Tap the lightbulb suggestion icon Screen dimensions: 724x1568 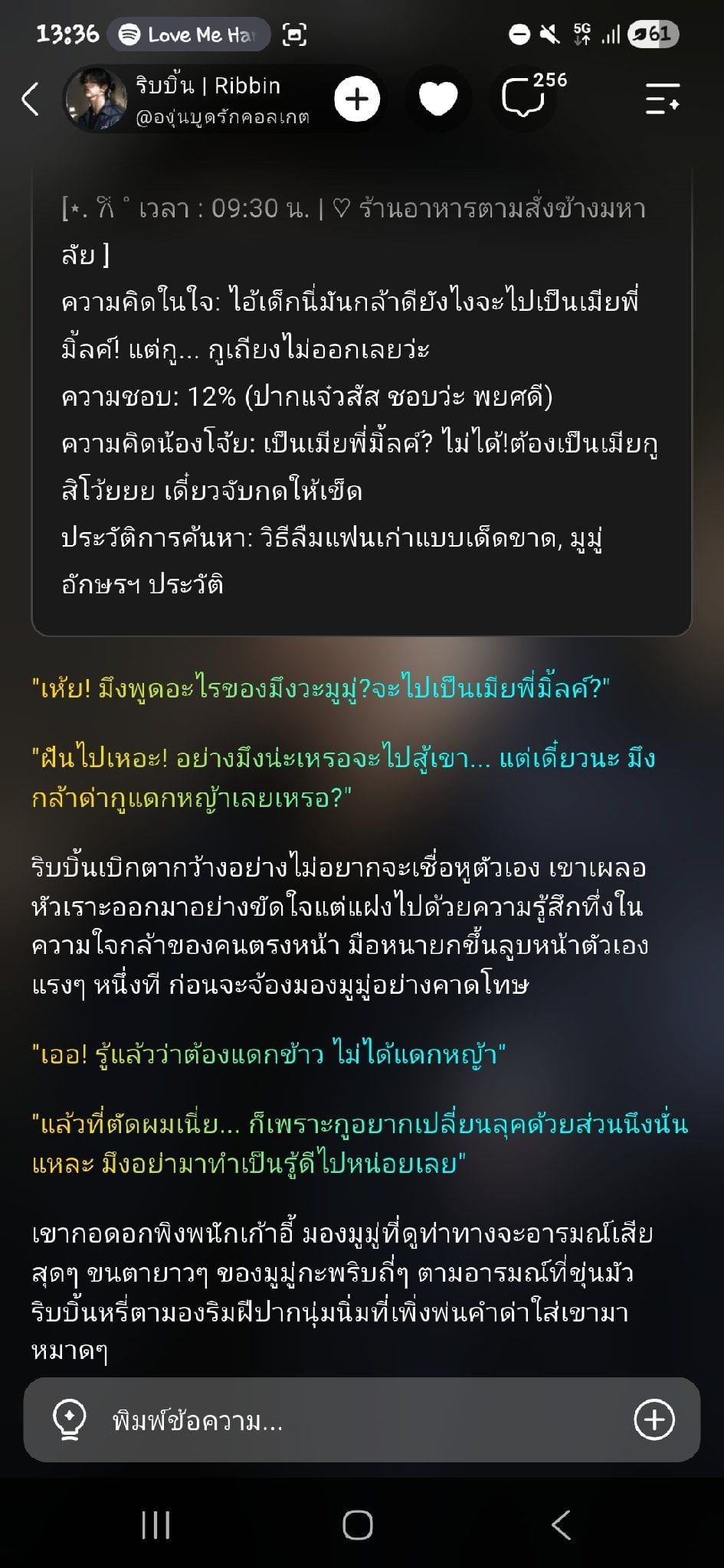coord(70,1420)
